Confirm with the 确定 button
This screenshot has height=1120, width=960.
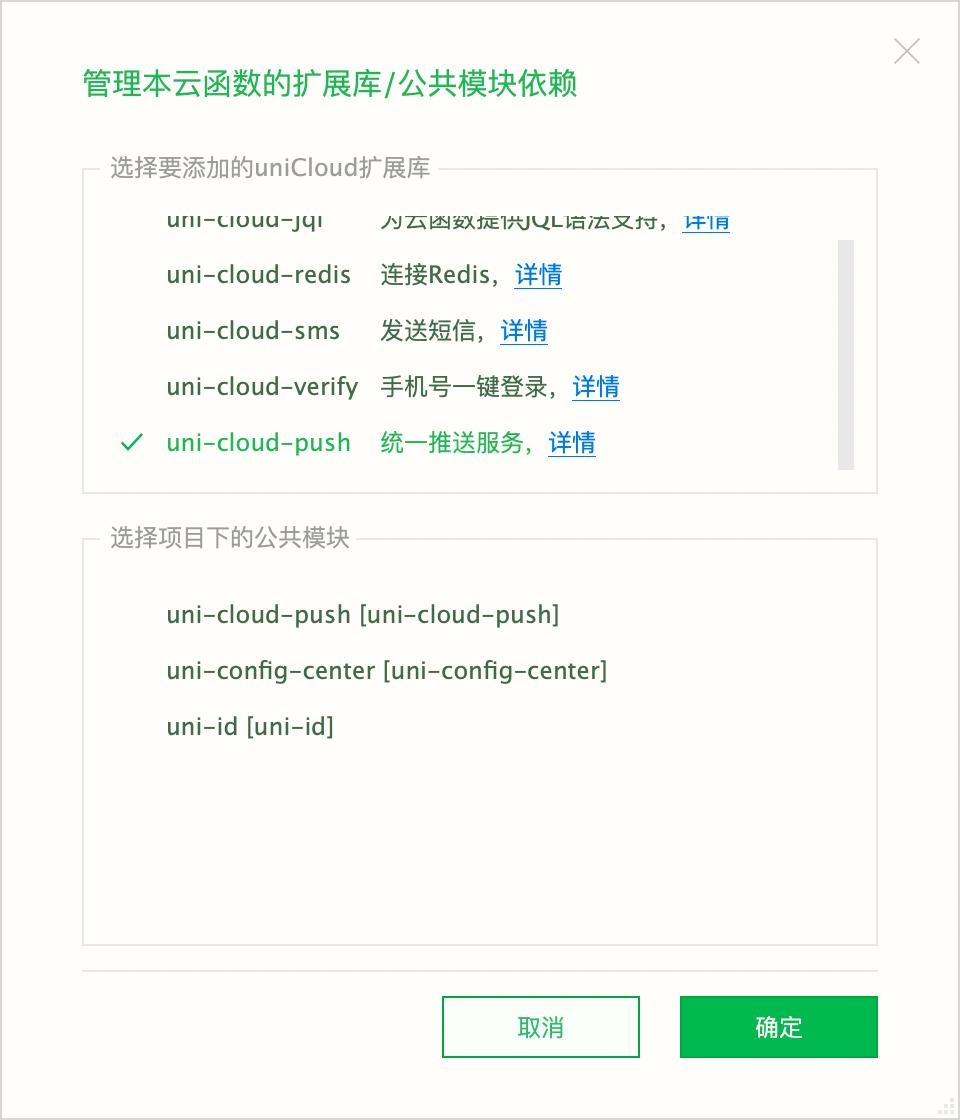coord(778,1027)
